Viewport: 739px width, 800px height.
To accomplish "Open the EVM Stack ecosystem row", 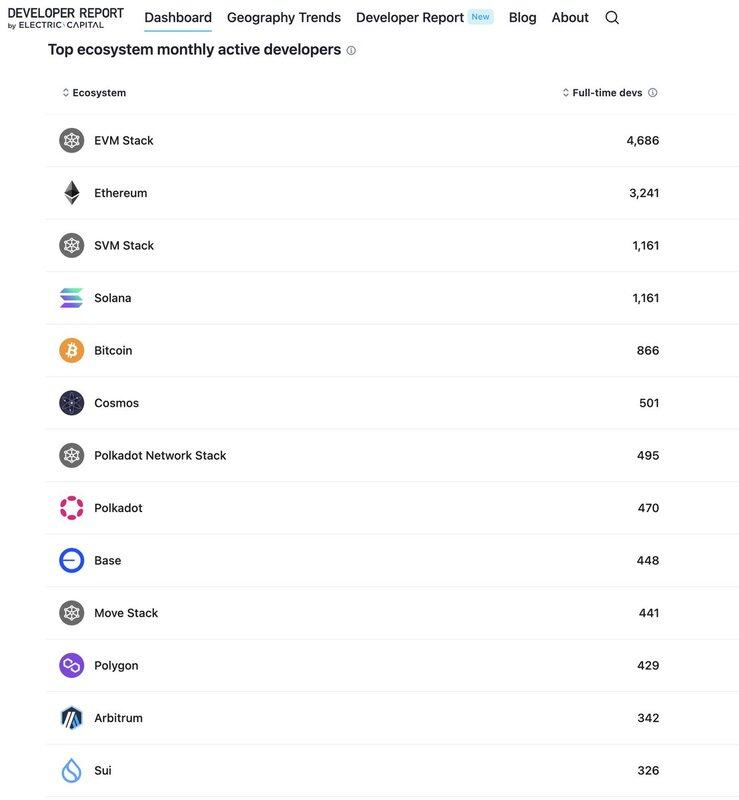I will click(x=124, y=141).
